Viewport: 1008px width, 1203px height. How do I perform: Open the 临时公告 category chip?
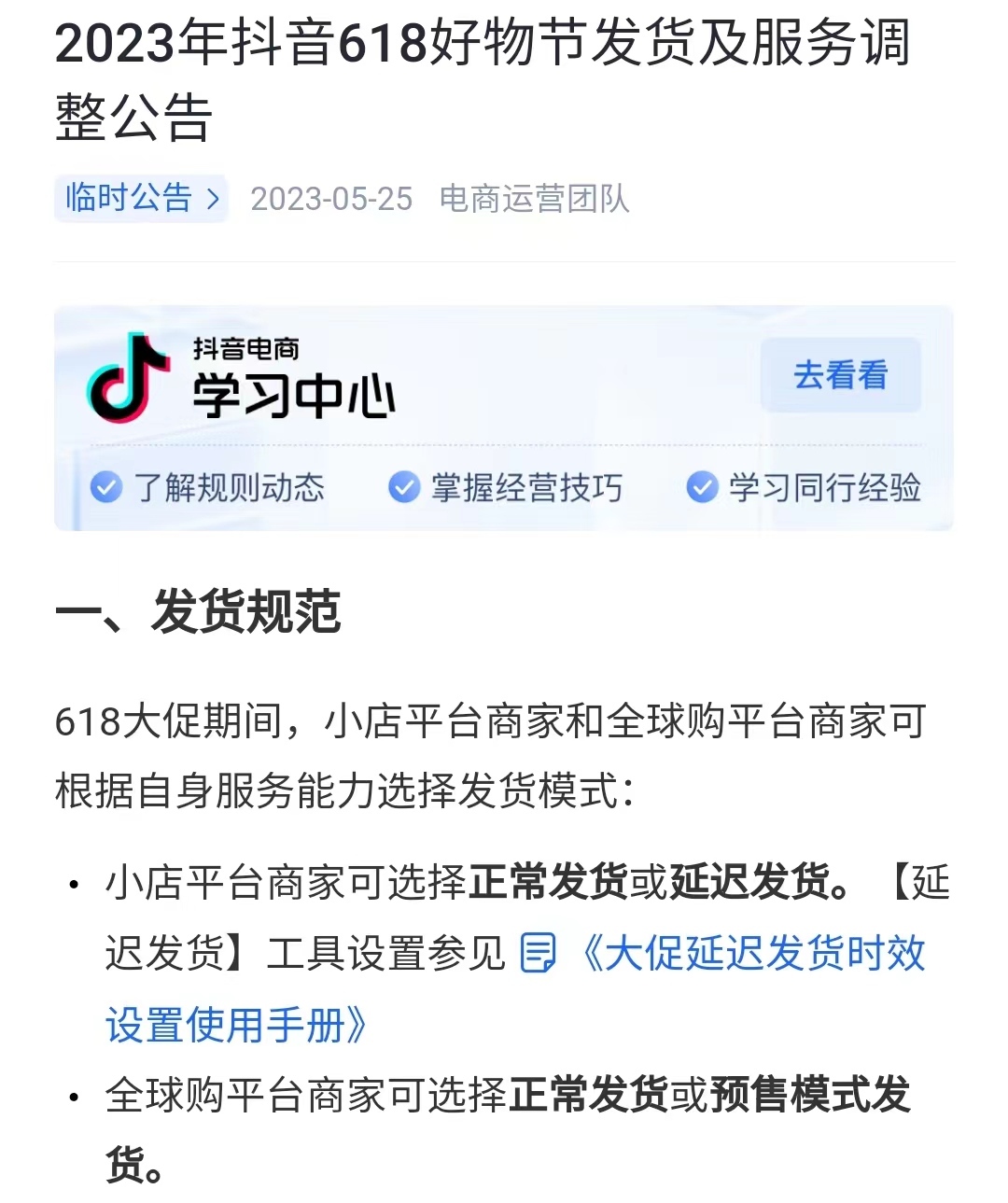click(x=141, y=198)
